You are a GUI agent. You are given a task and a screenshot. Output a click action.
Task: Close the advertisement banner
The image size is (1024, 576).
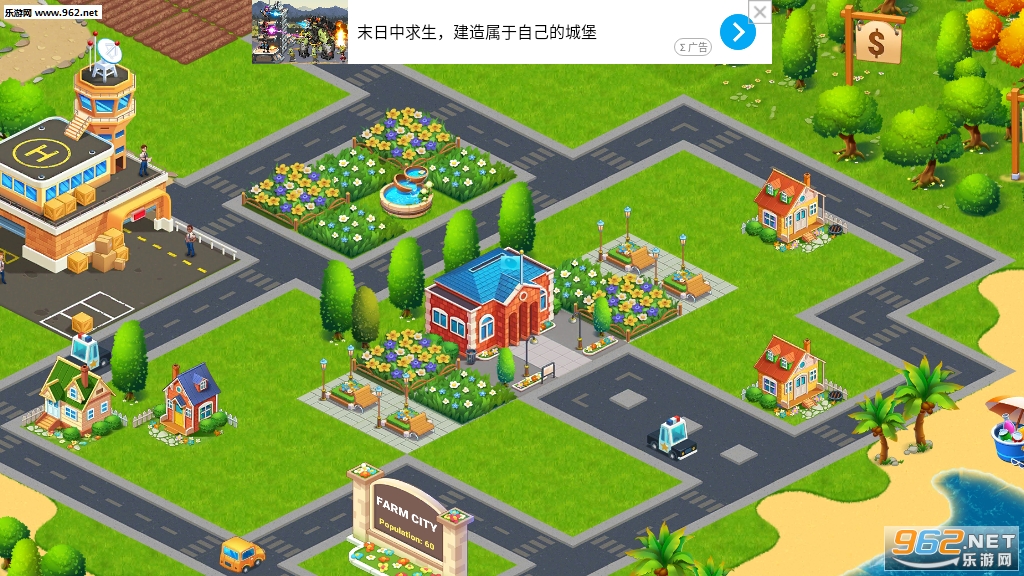coord(760,12)
